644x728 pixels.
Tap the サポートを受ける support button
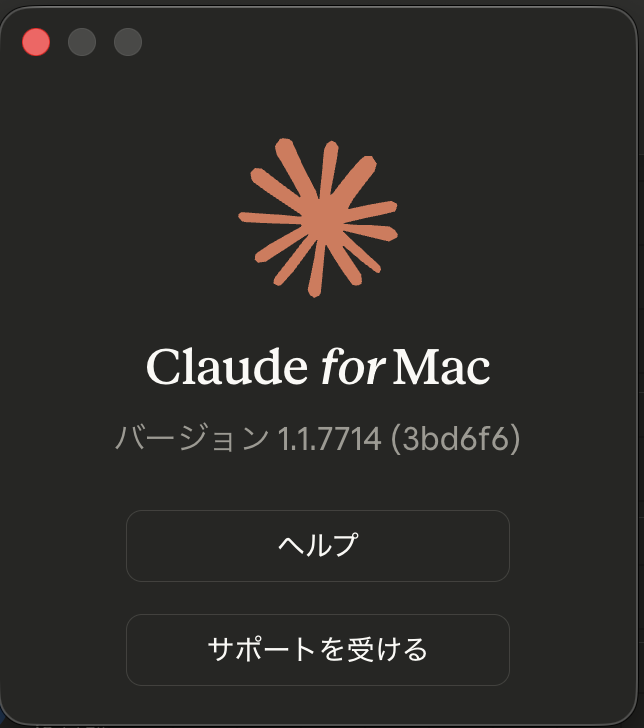(317, 650)
